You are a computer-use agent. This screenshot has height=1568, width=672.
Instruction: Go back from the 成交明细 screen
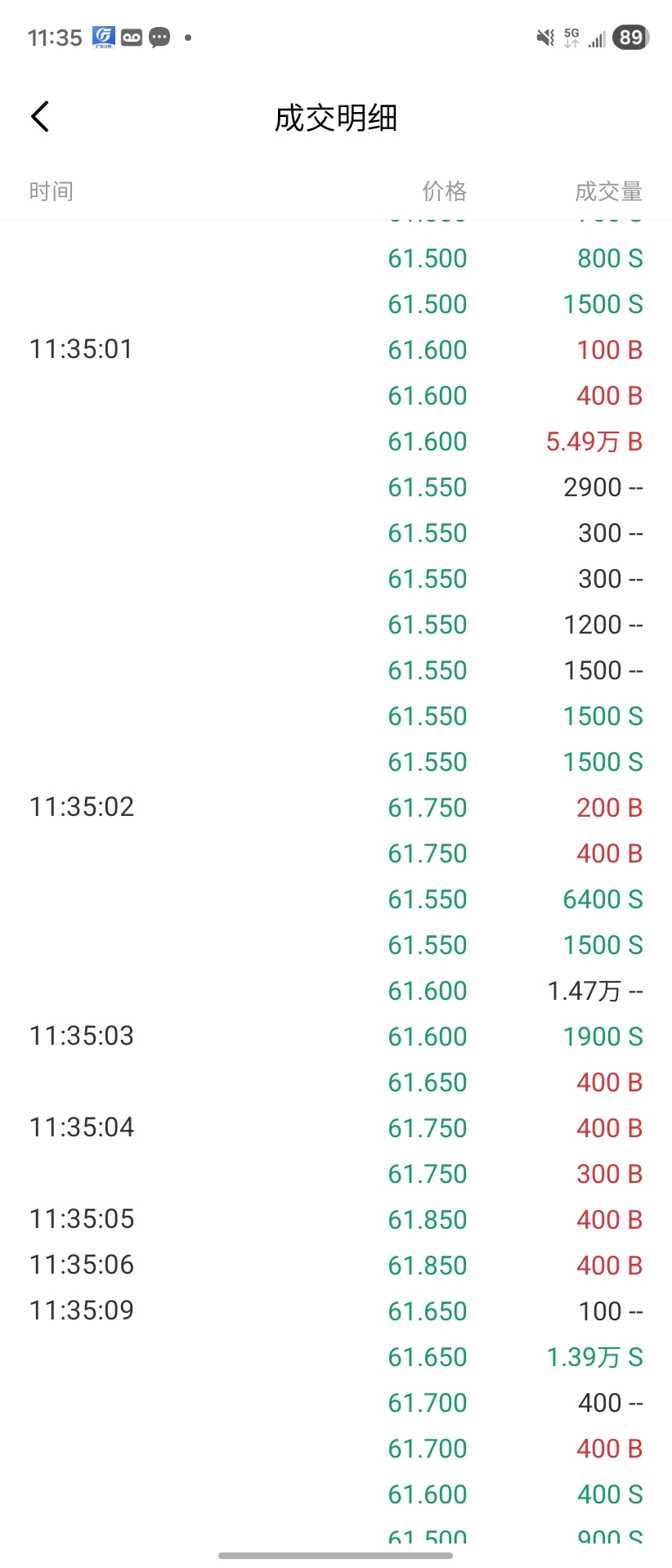coord(40,117)
